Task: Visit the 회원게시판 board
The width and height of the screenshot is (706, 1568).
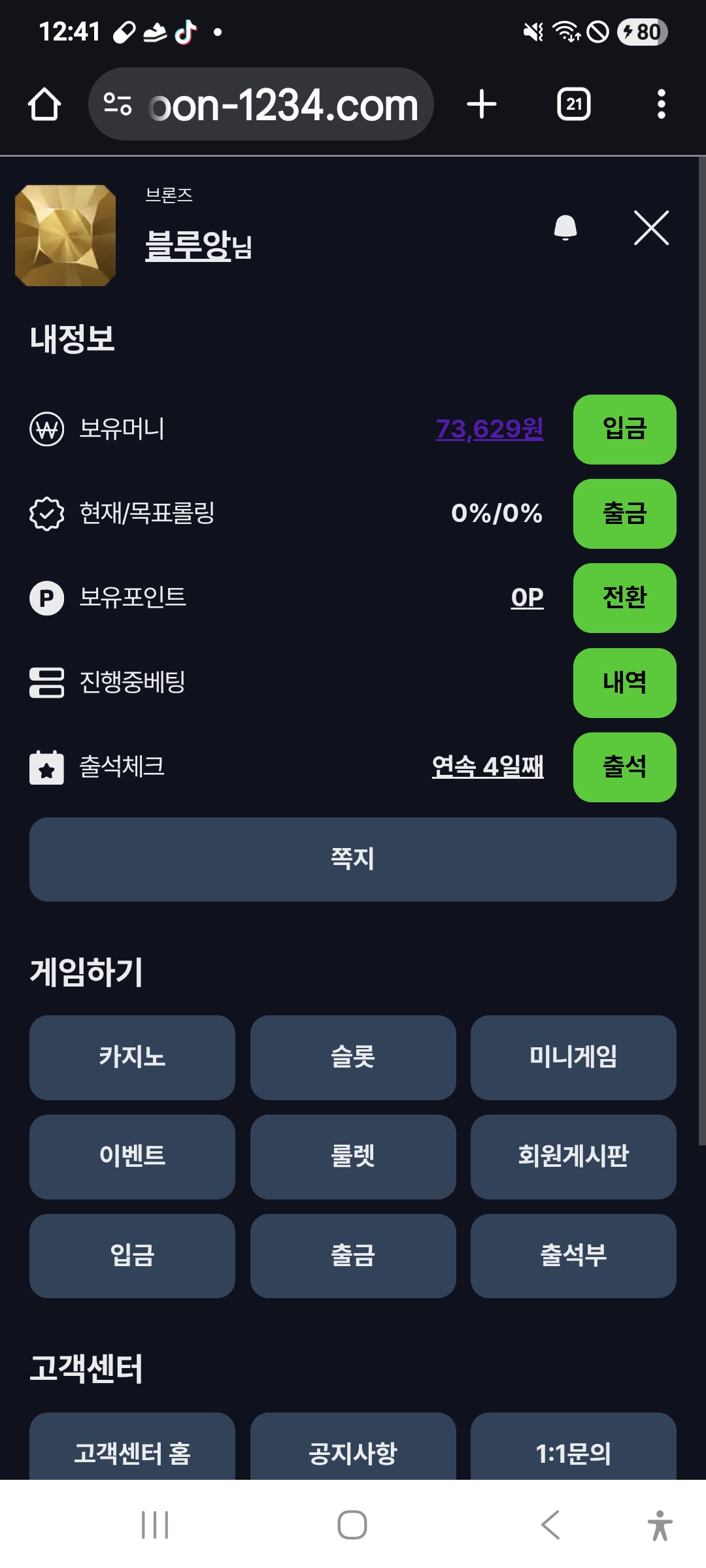Action: (573, 1156)
